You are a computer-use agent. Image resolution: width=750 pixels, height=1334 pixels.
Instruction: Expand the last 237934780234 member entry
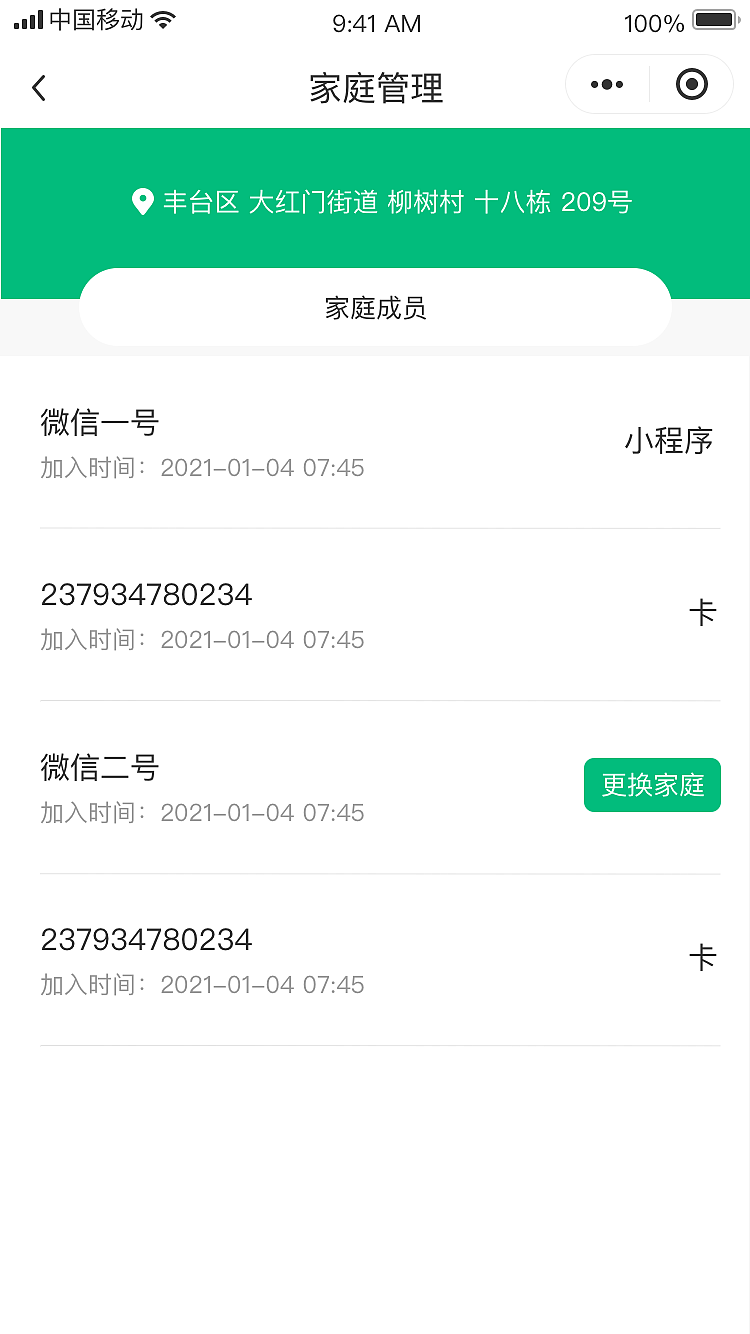(x=146, y=940)
